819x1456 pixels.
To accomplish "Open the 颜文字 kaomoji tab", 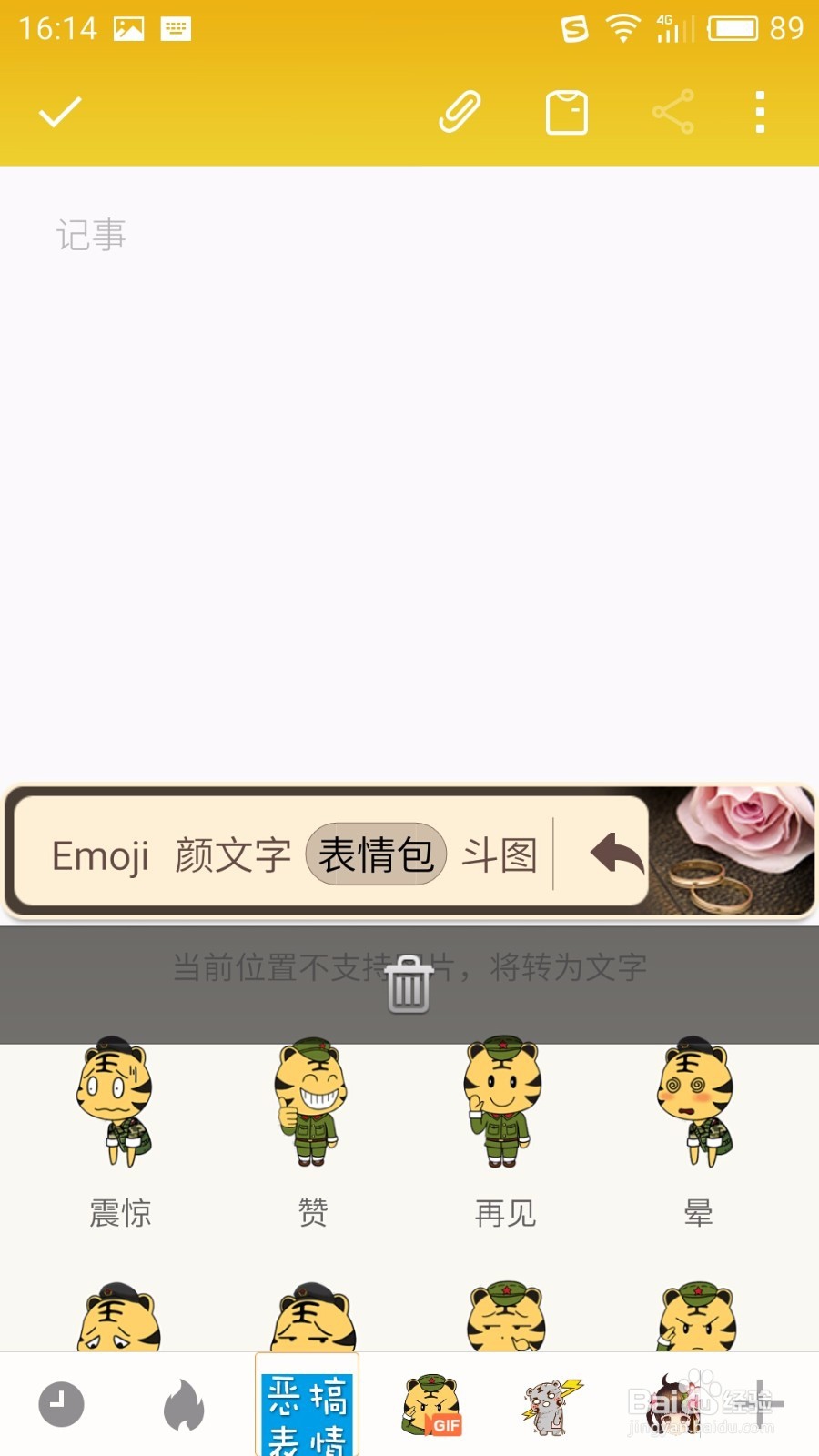I will pyautogui.click(x=231, y=855).
